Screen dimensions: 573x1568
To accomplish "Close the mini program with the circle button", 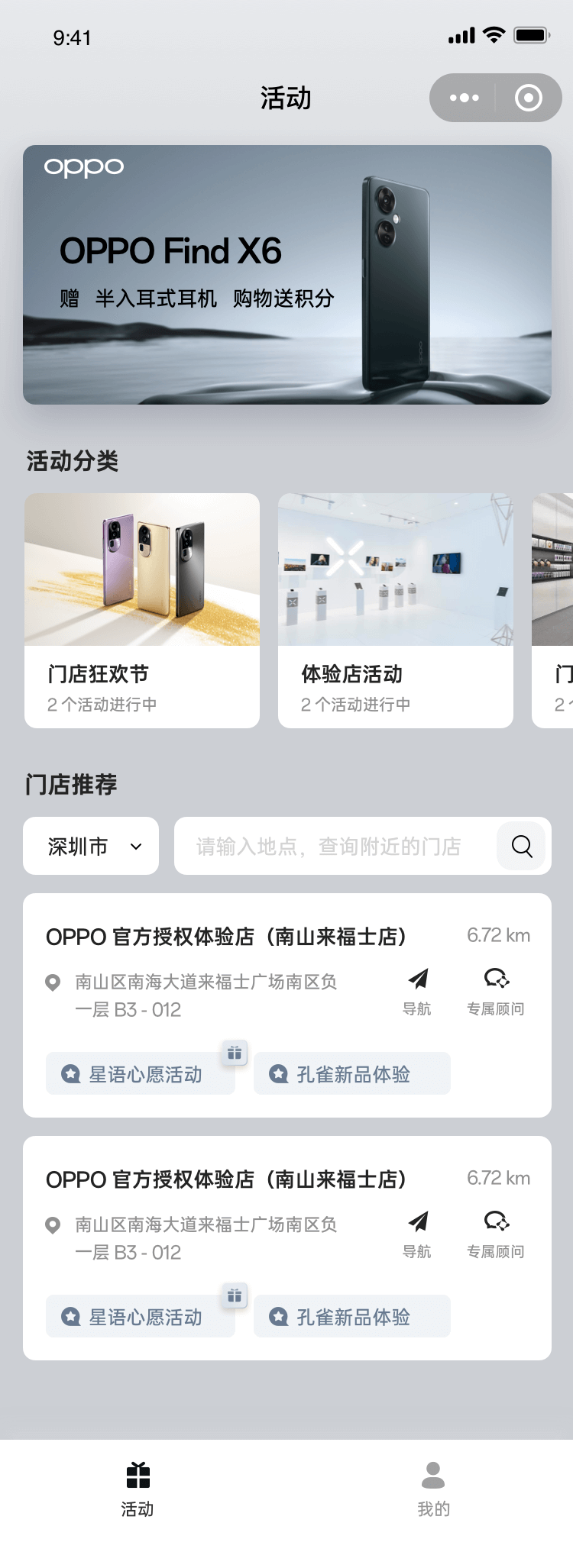I will tap(529, 98).
